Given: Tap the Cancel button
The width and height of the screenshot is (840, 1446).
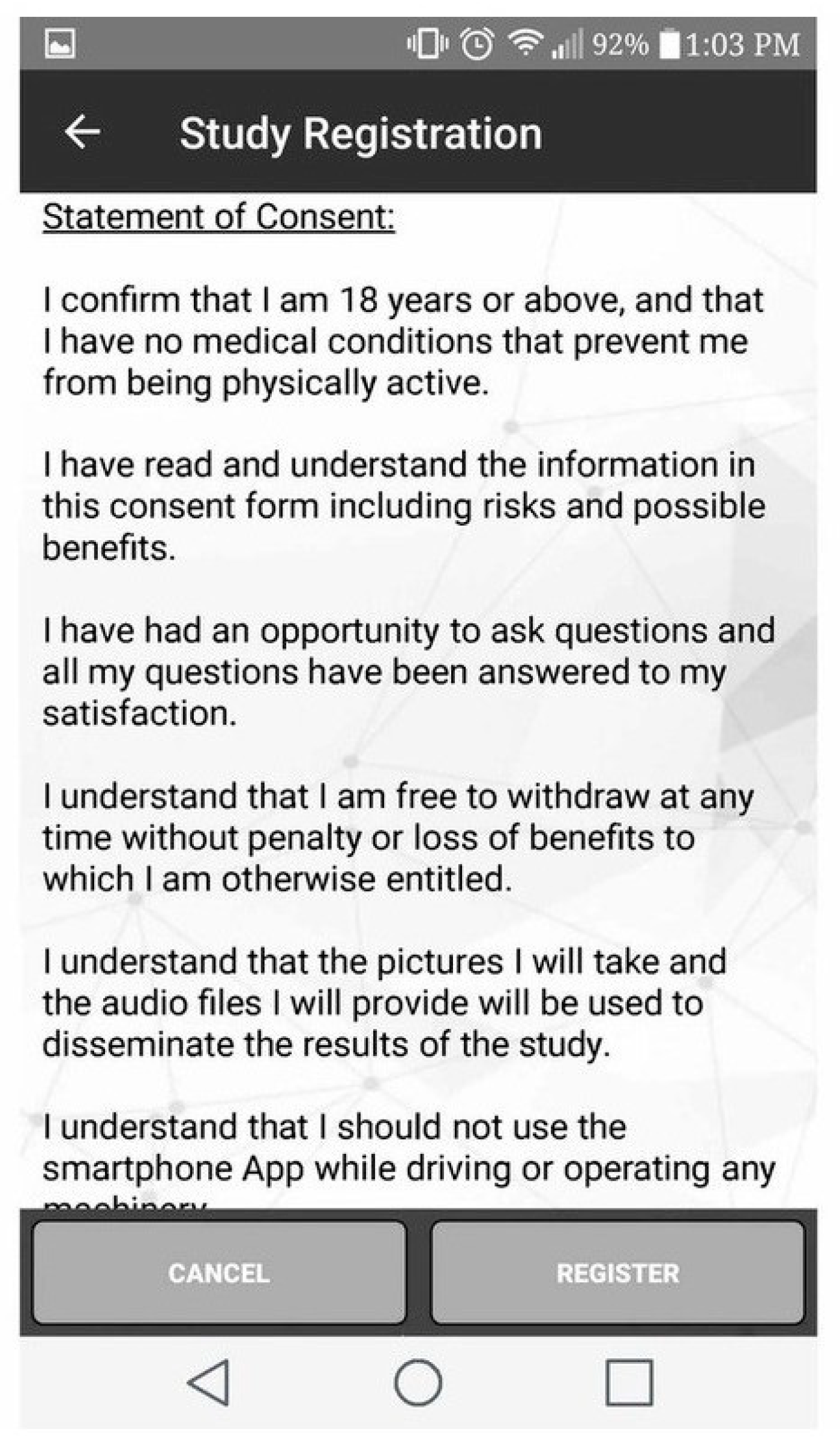Looking at the screenshot, I should tap(219, 1273).
